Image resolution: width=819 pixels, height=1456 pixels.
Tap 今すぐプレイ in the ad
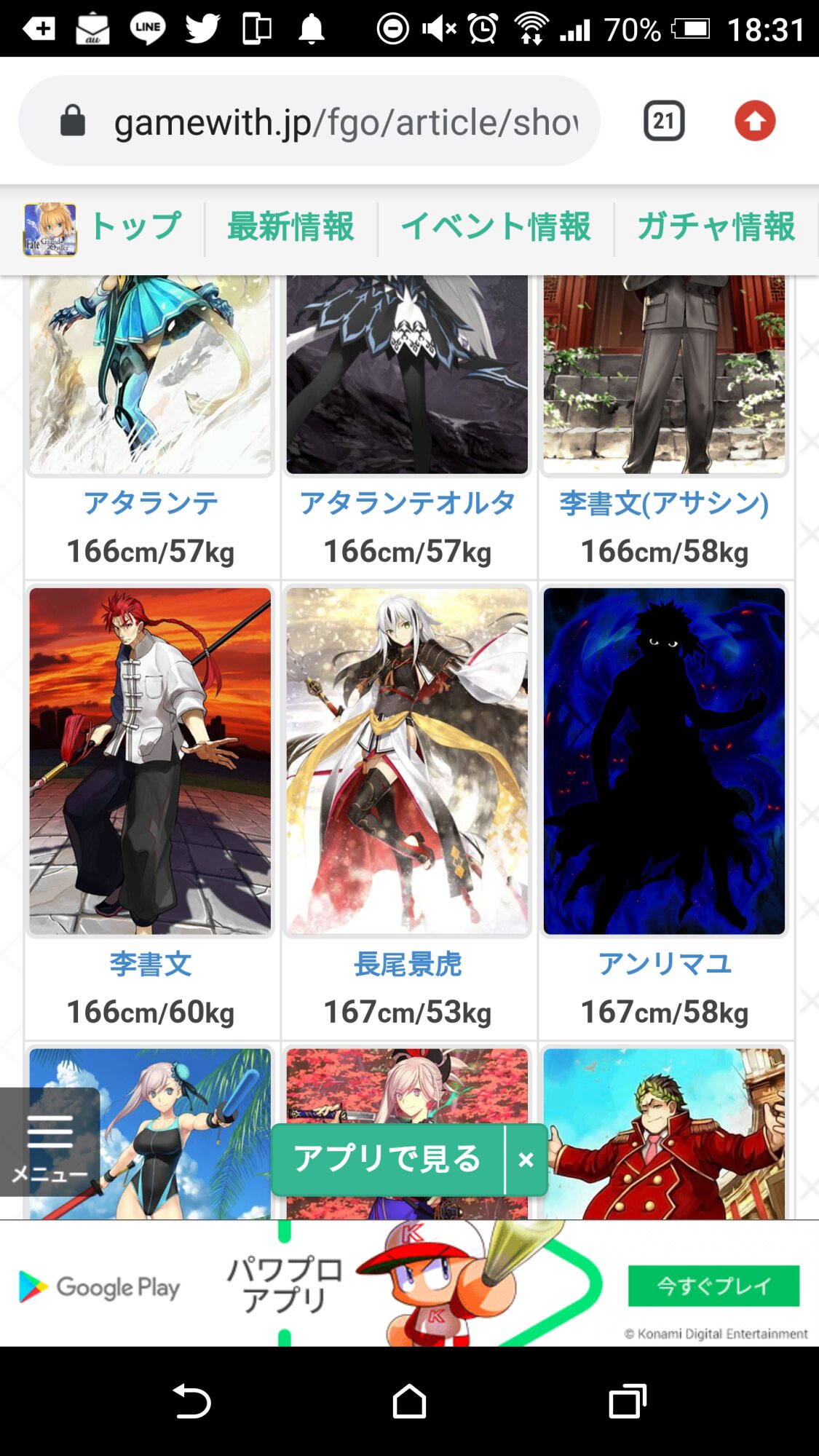coord(713,1286)
